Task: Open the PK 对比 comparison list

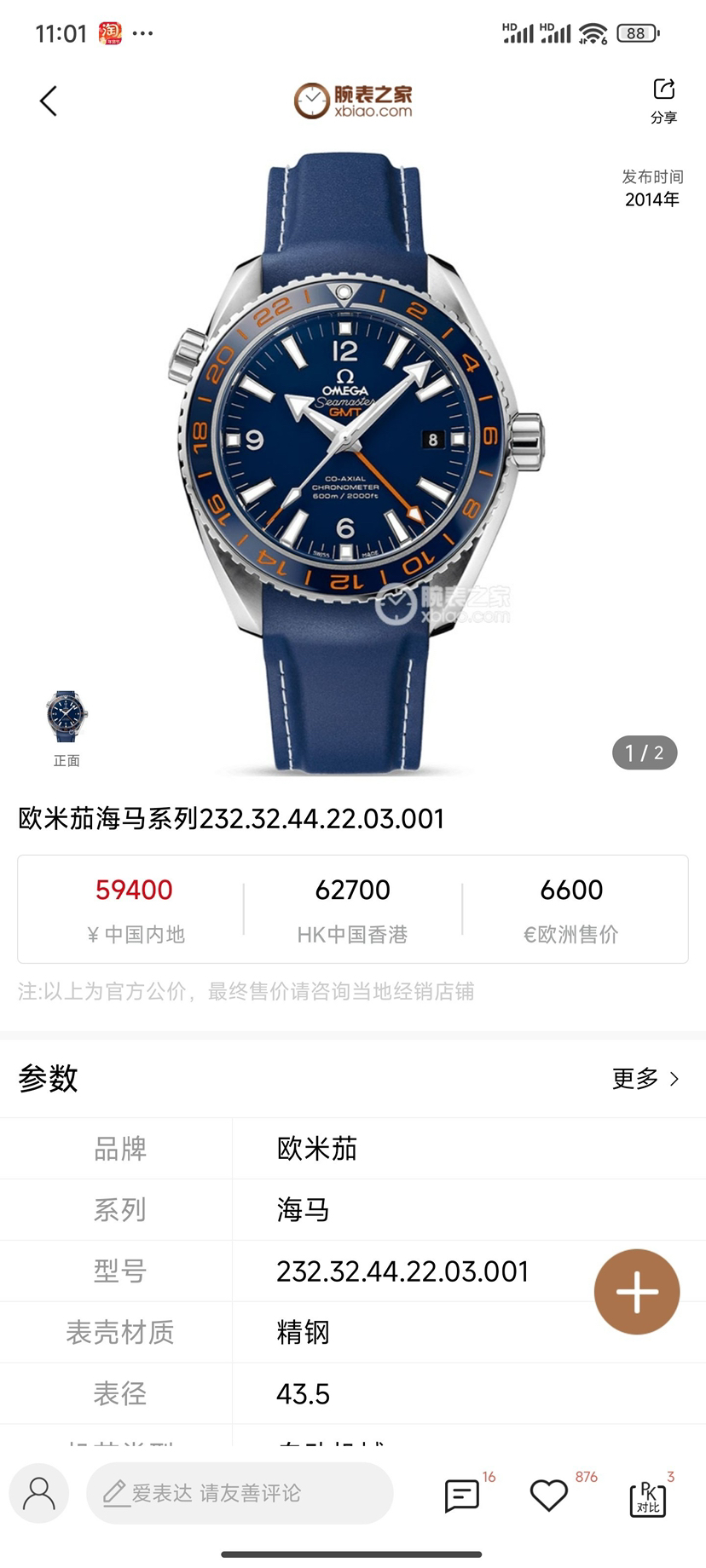Action: click(x=648, y=1496)
